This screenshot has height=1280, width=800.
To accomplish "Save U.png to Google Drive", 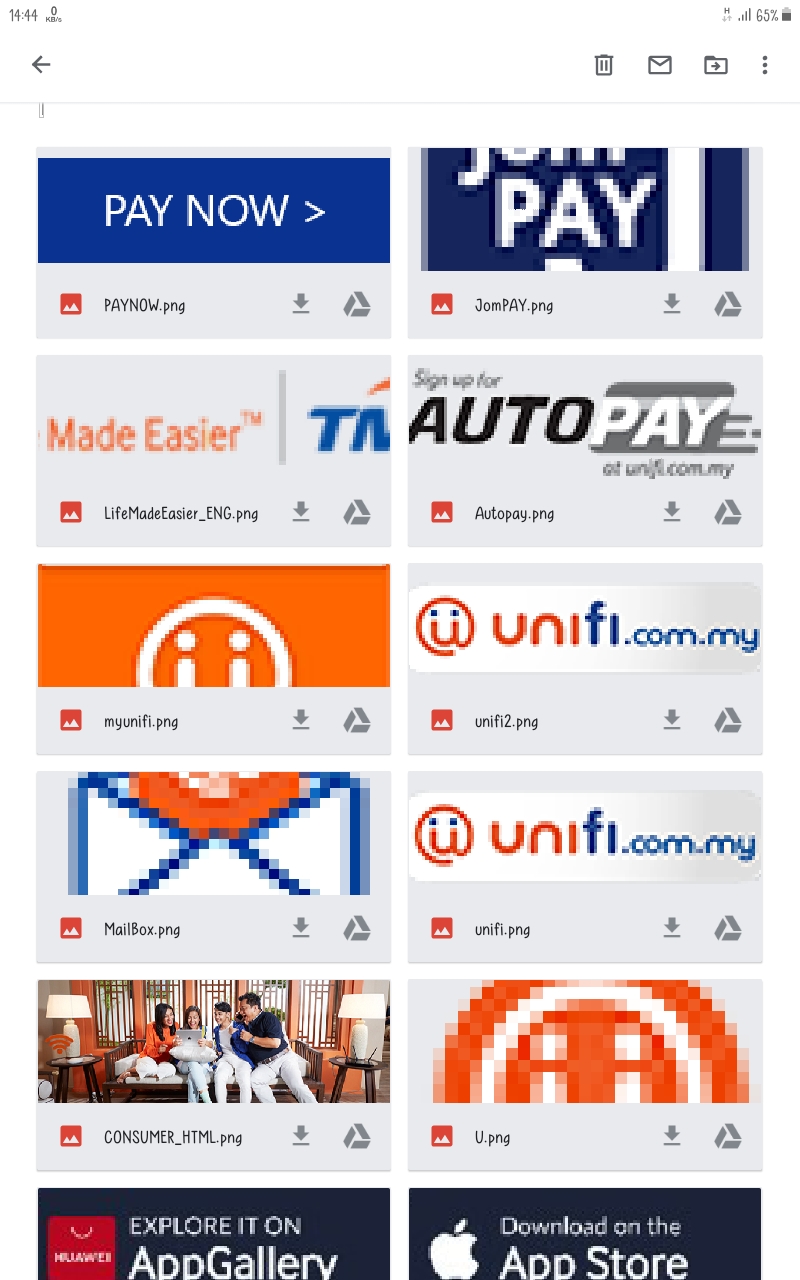I will tap(728, 1136).
